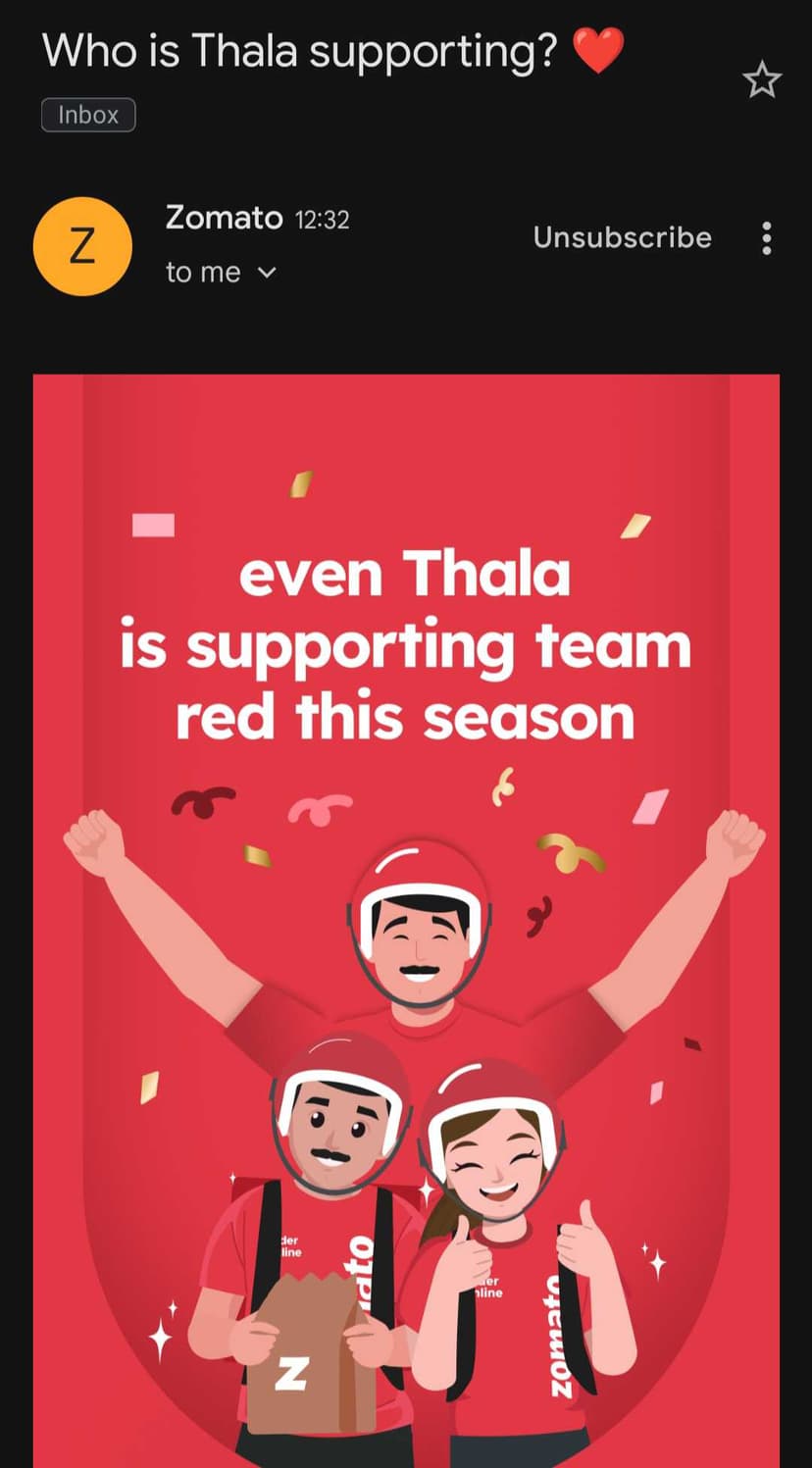
Task: Open the message overflow menu
Action: (767, 238)
